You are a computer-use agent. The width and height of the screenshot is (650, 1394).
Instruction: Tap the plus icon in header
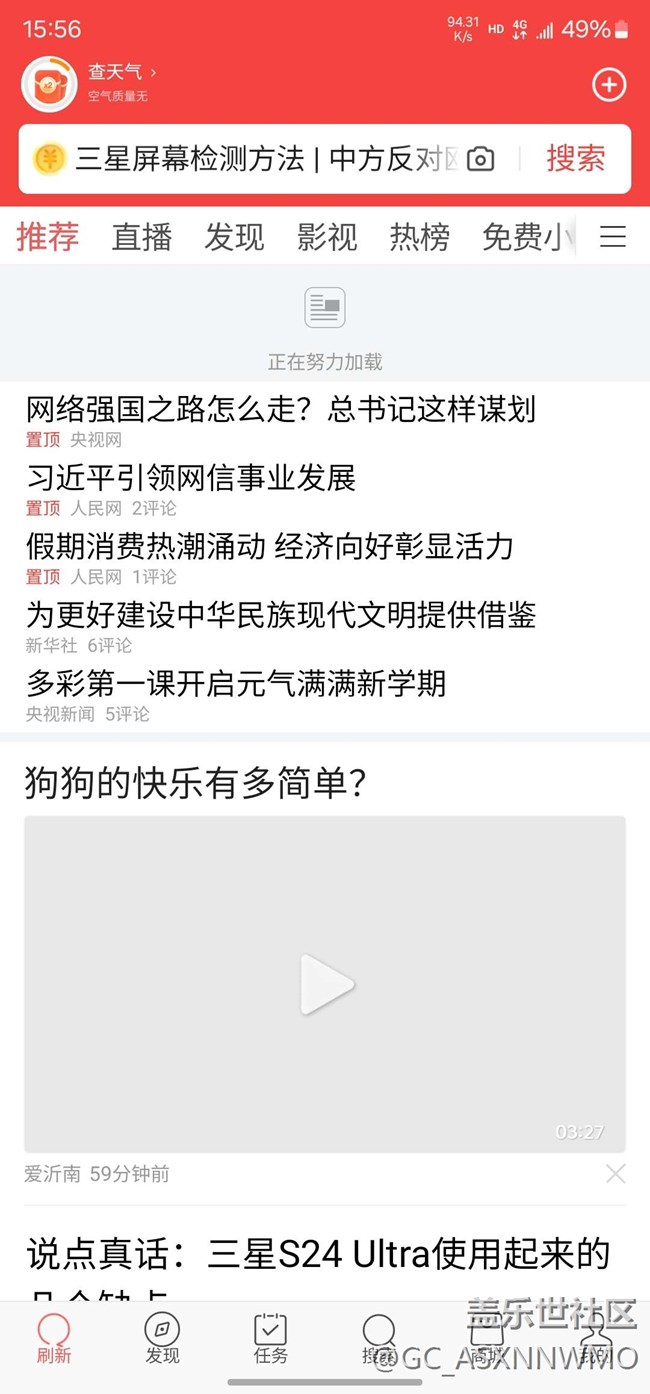pos(609,85)
